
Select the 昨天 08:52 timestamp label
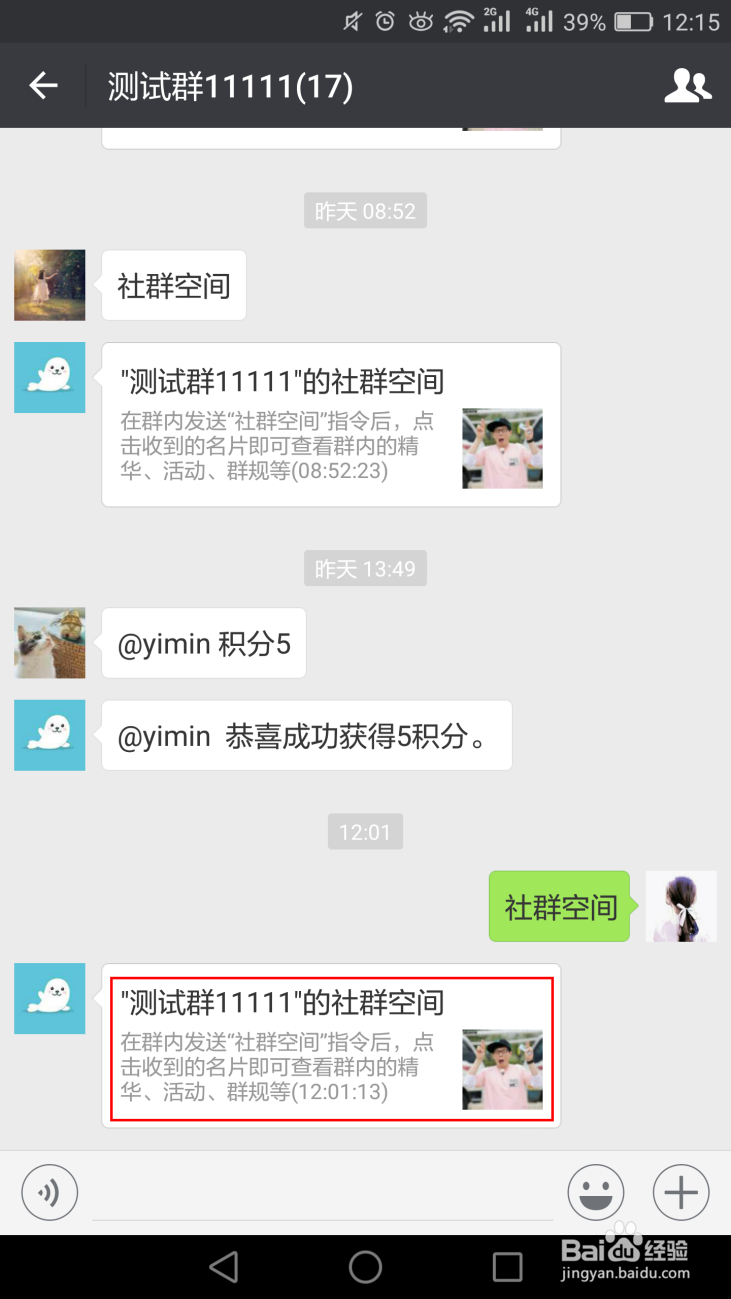point(365,210)
